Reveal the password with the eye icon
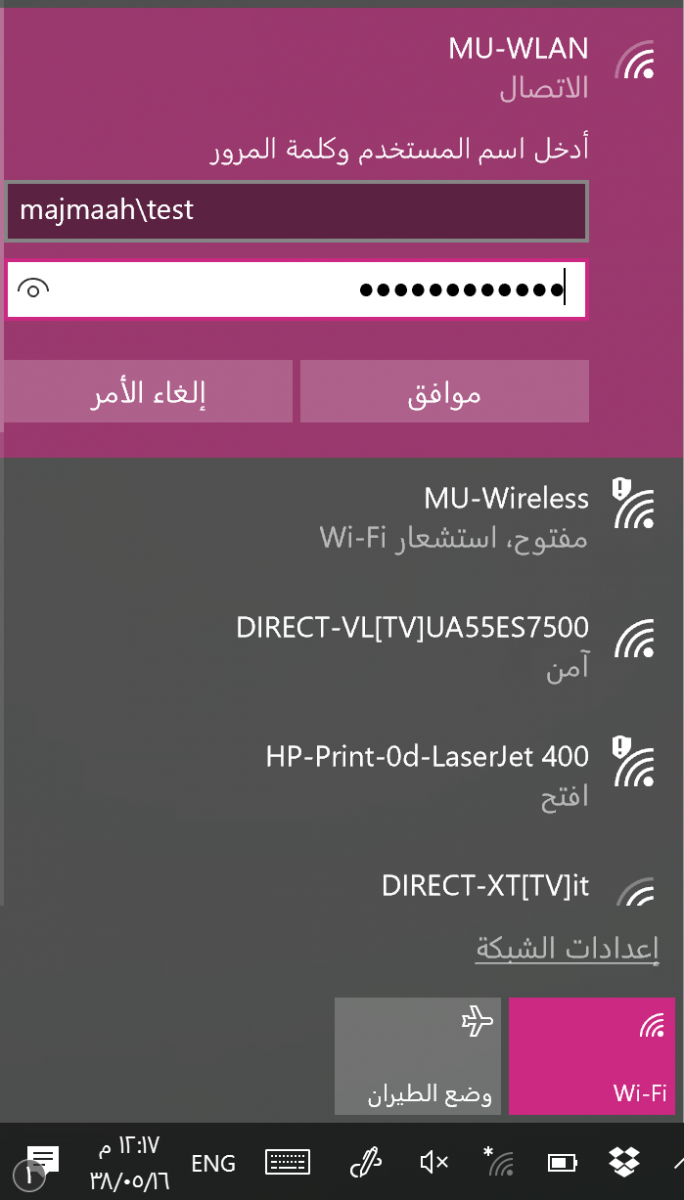 click(x=33, y=290)
